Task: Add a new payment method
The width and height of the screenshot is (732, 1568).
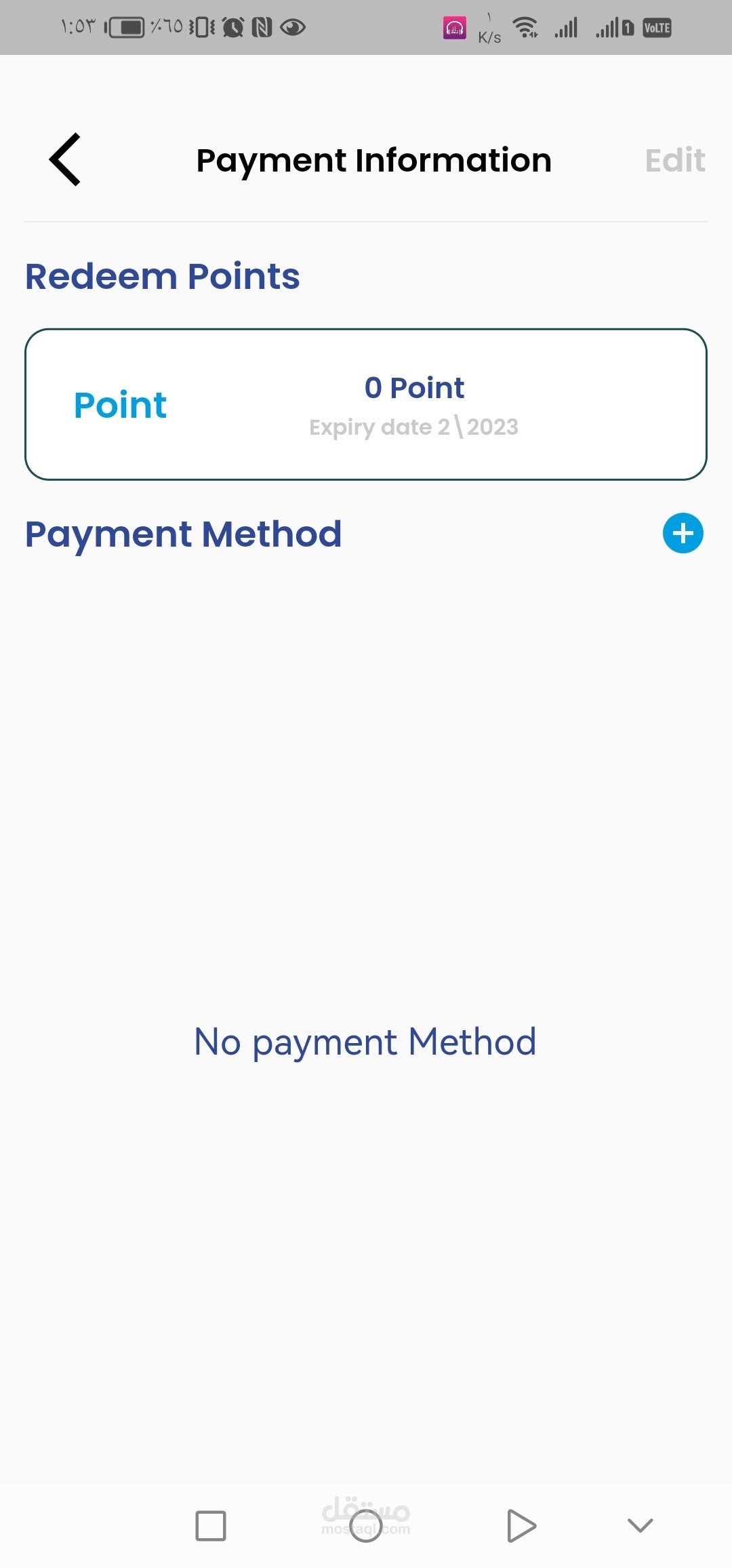Action: 683,533
